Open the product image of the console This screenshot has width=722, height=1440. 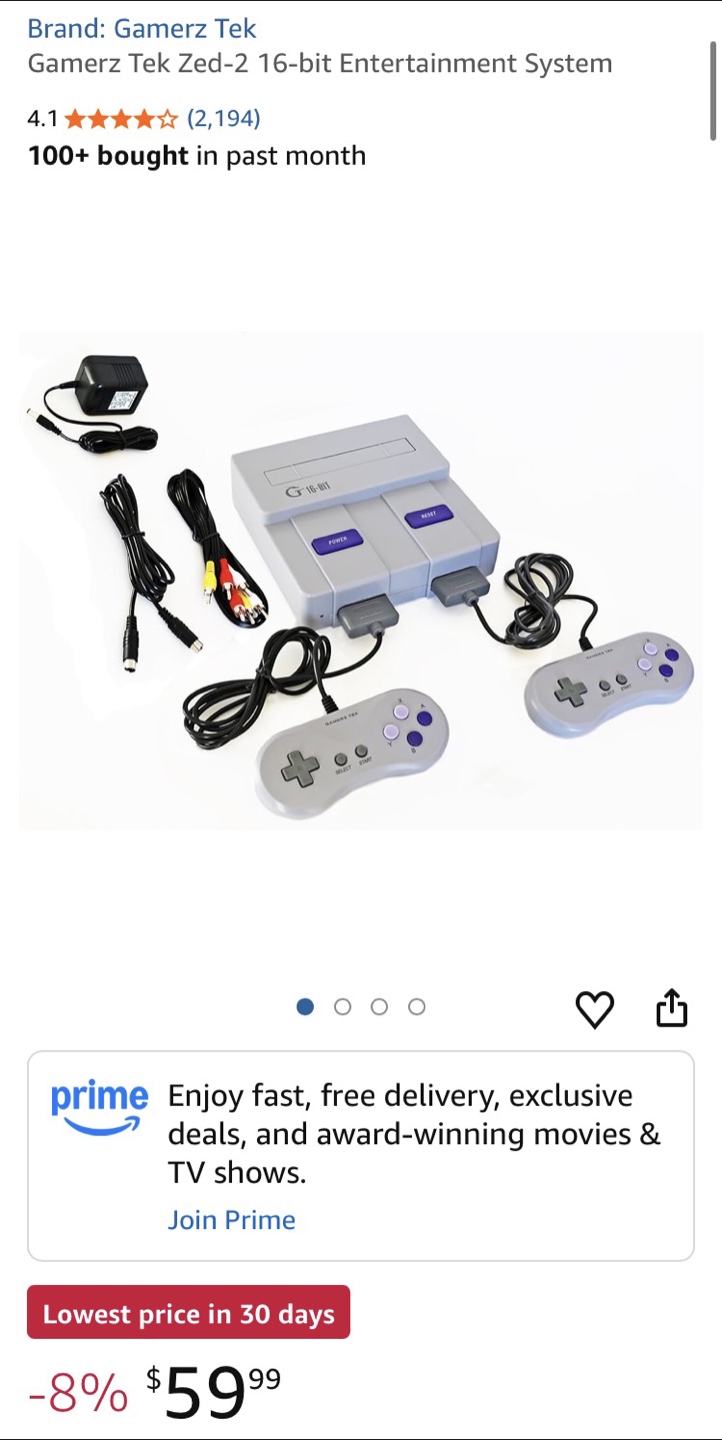tap(361, 581)
